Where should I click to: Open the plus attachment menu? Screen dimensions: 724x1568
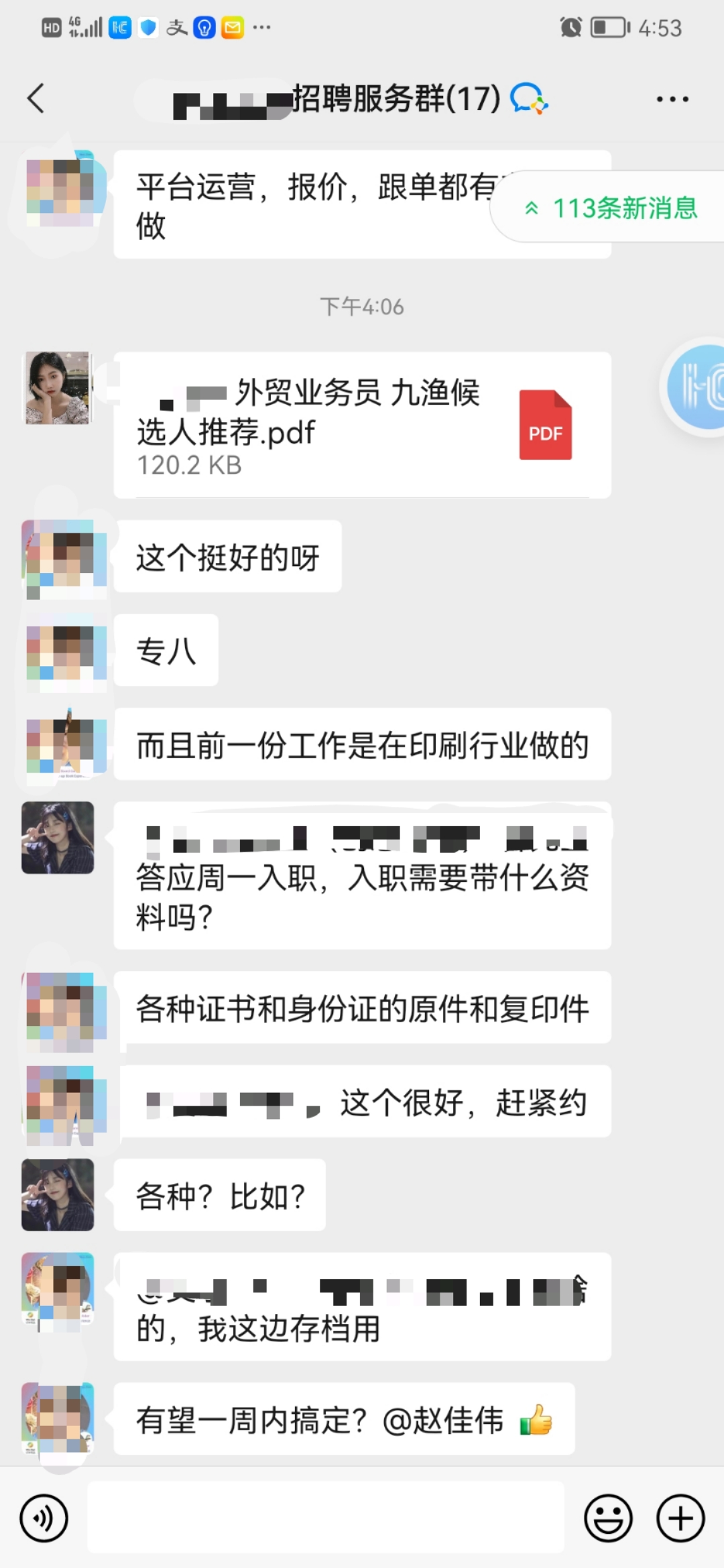[x=680, y=1518]
